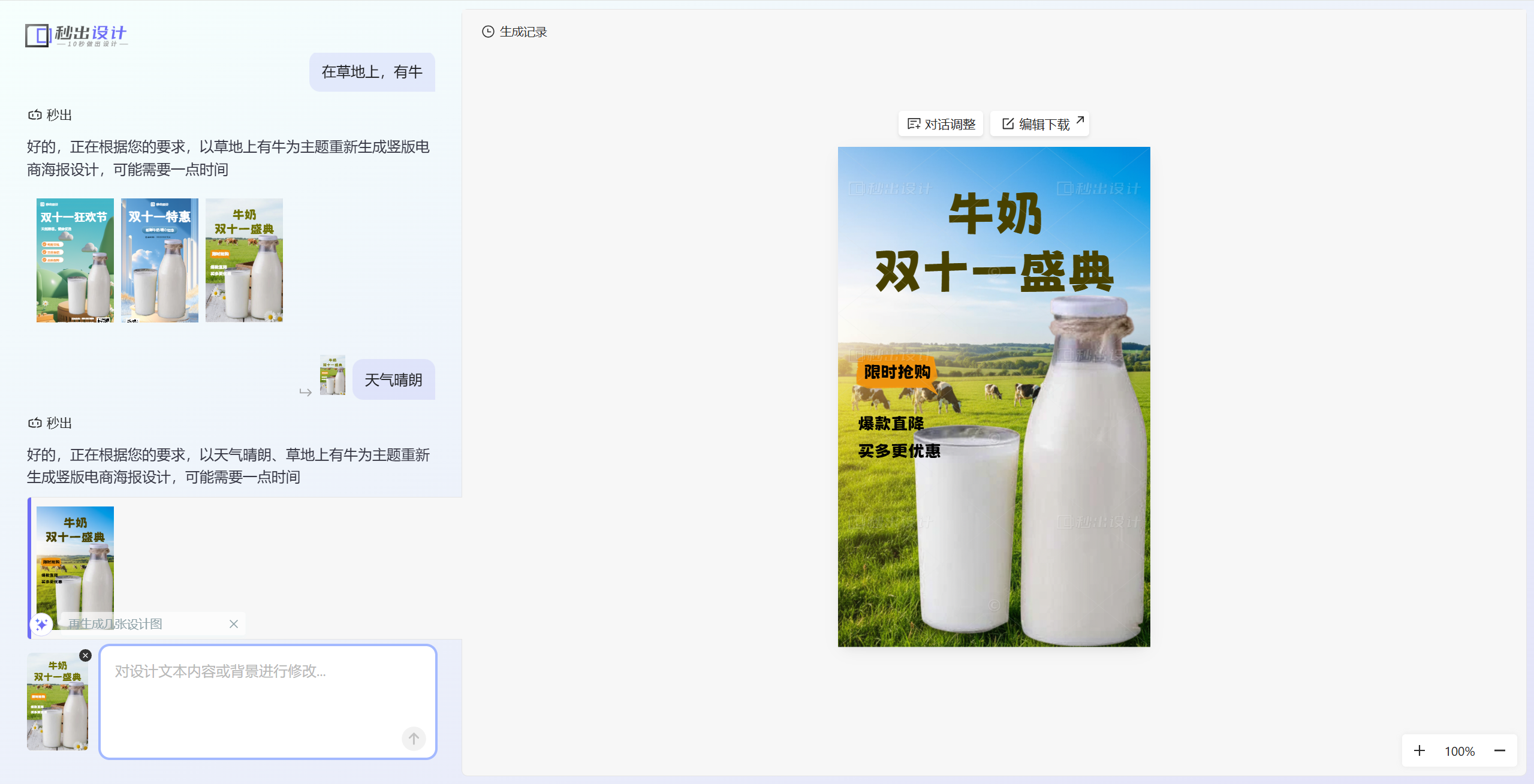Tap the 对话调整 button
1534x784 pixels.
[941, 124]
